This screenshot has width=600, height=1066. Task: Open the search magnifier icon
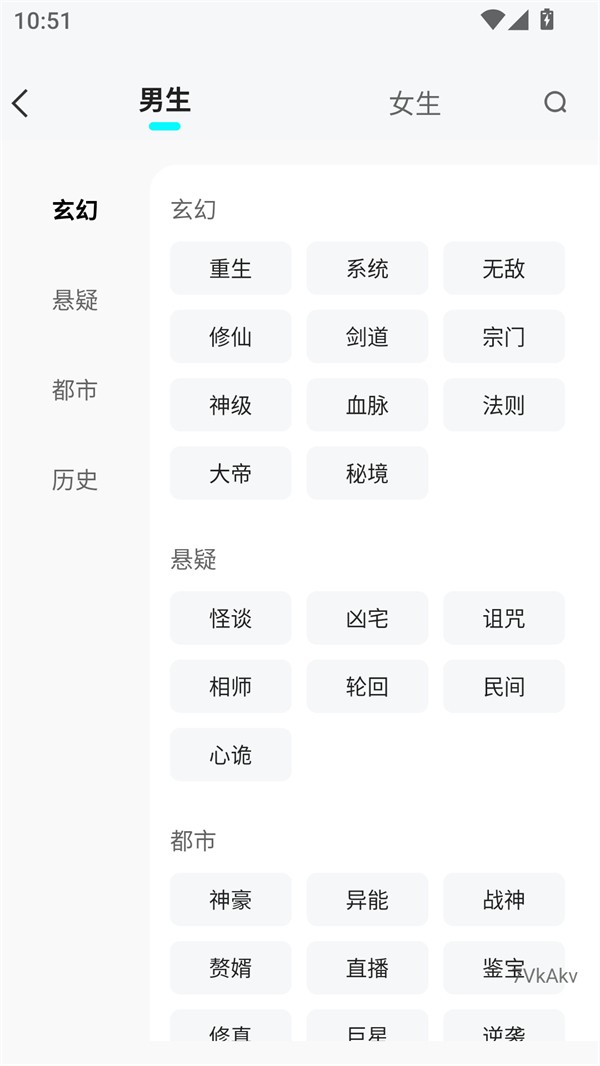click(555, 103)
